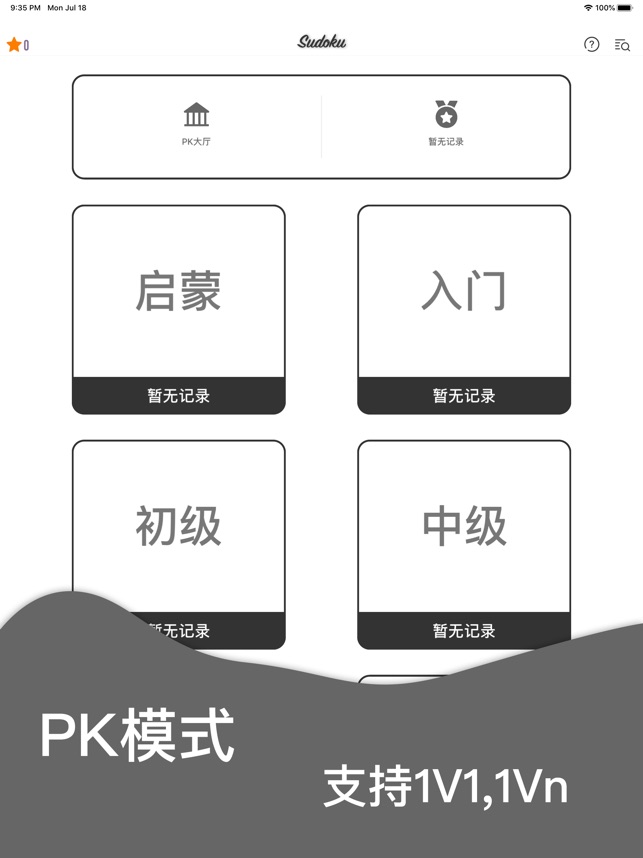Enter the PK大厅 lobby
The width and height of the screenshot is (643, 858).
click(196, 125)
